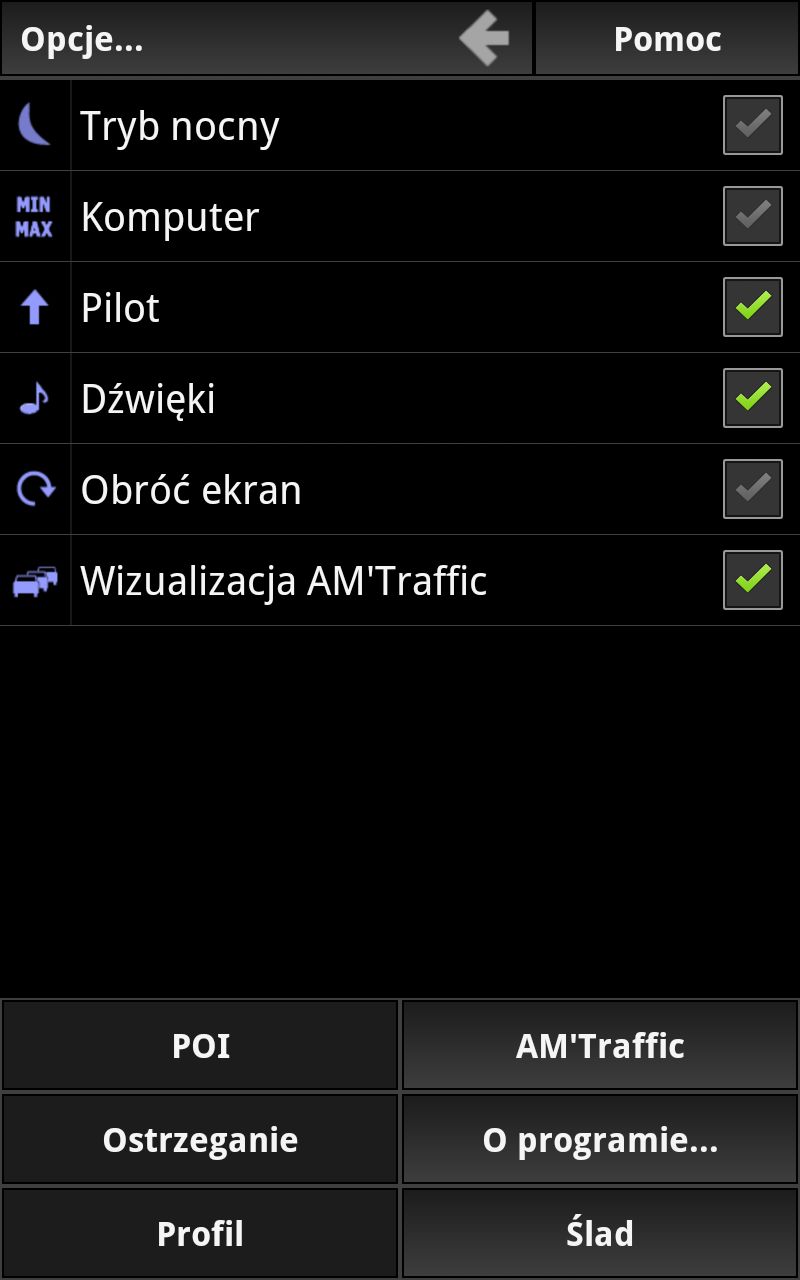Uncheck the Pilot option
Image resolution: width=800 pixels, height=1280 pixels.
752,307
